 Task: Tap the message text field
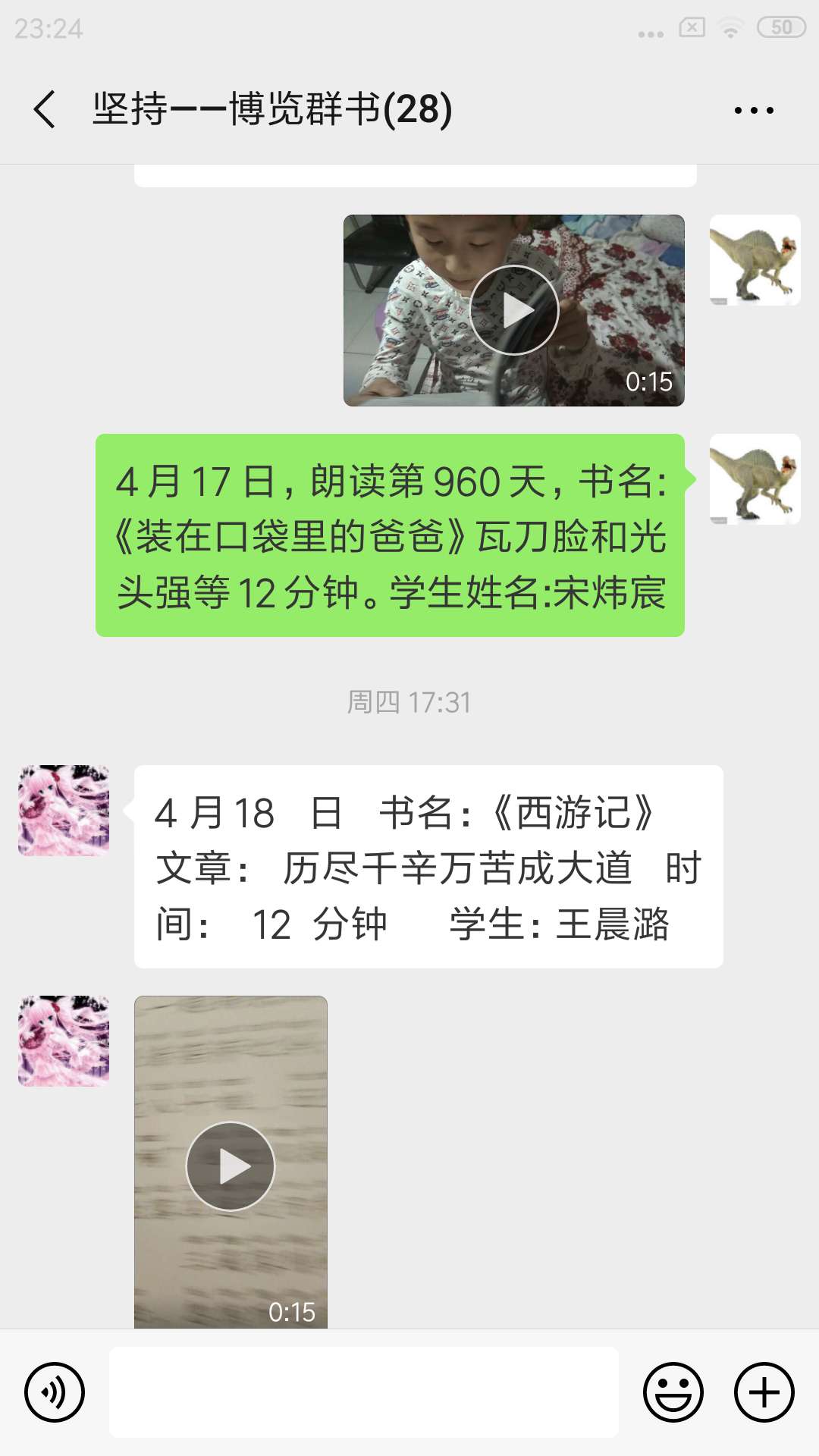pyautogui.click(x=364, y=1392)
